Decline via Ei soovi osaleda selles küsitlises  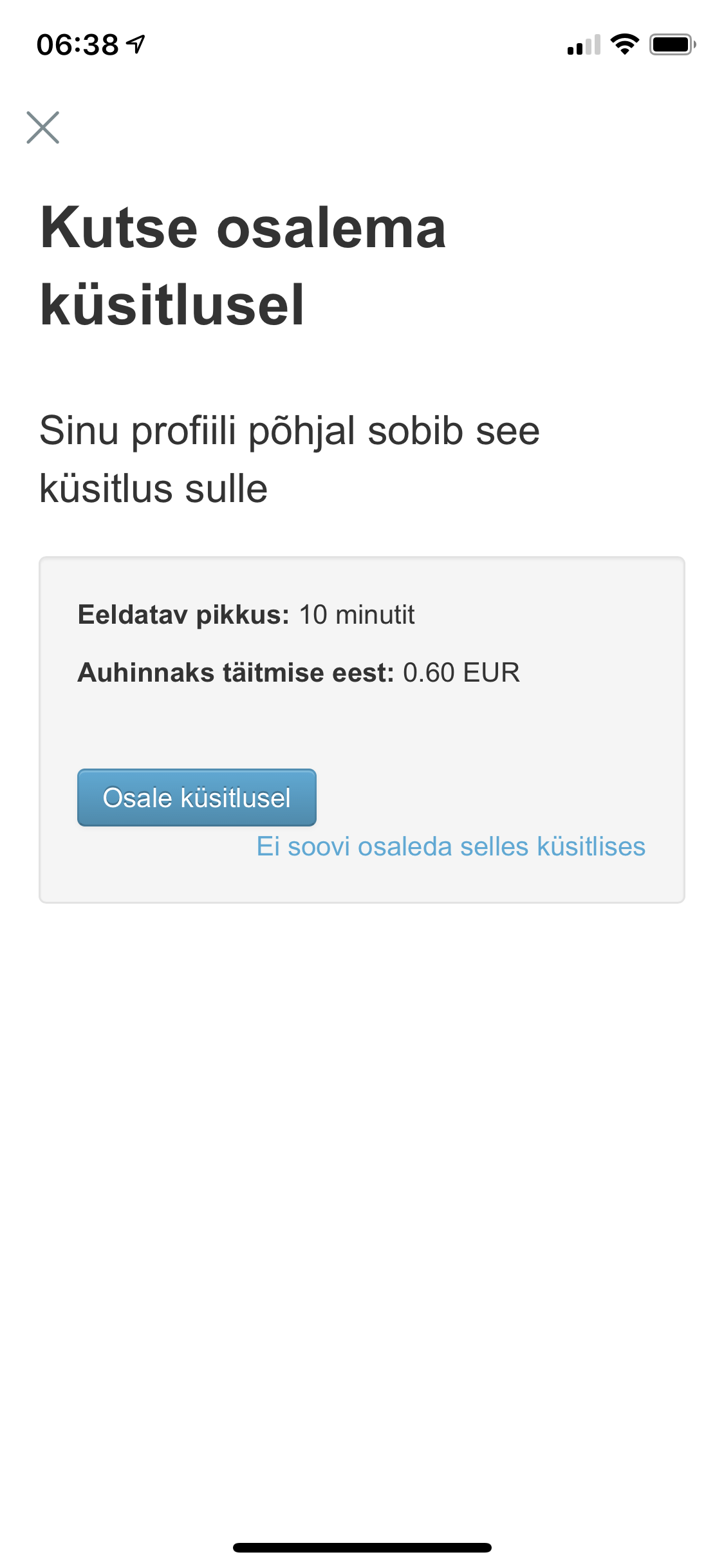click(x=450, y=846)
